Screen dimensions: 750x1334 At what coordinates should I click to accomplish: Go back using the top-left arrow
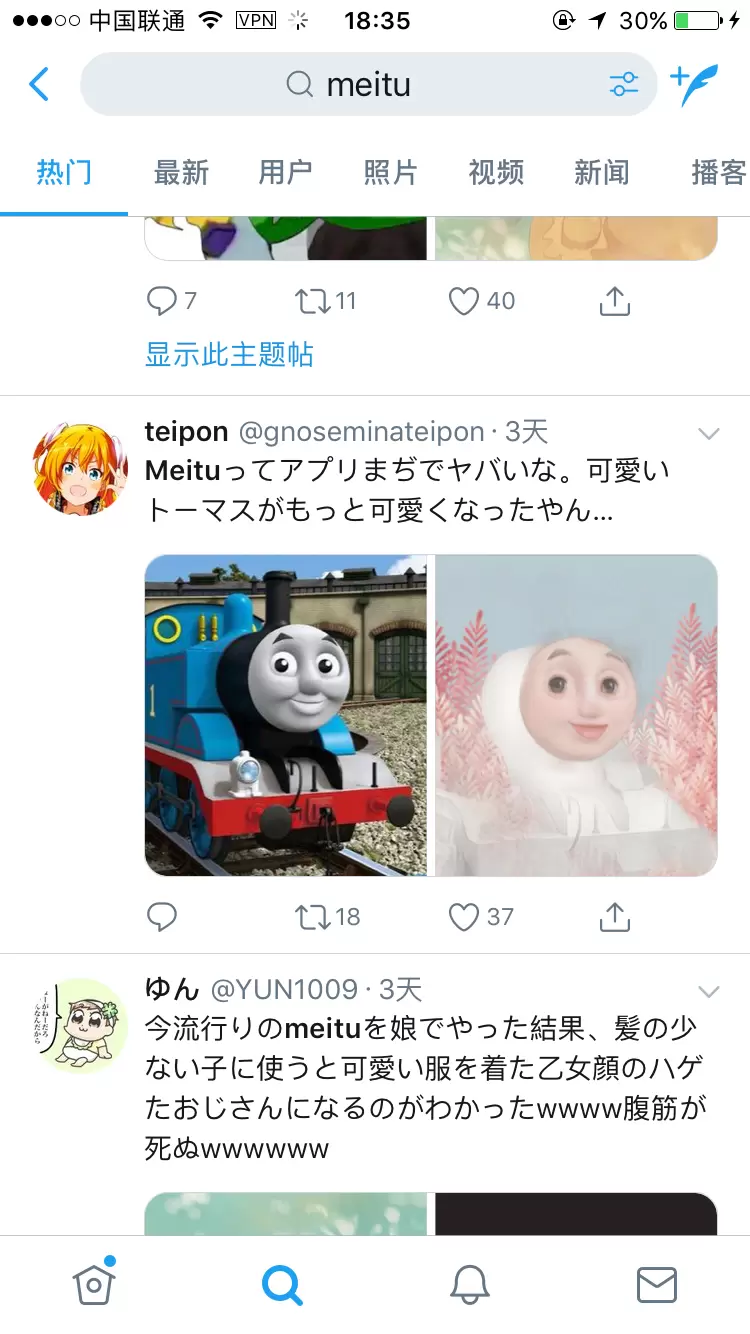(39, 85)
